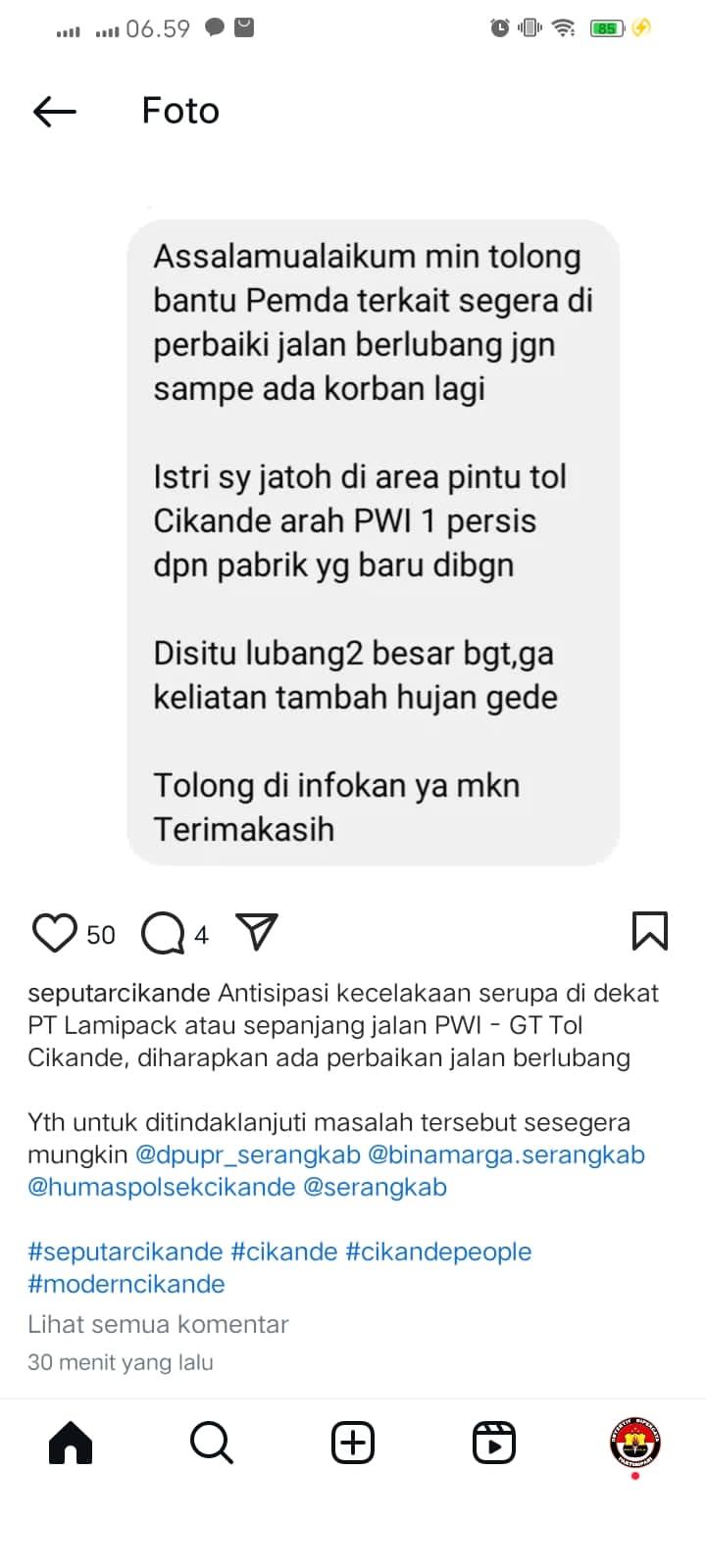Open the Search tab
This screenshot has height=1568, width=706.
(x=211, y=1443)
